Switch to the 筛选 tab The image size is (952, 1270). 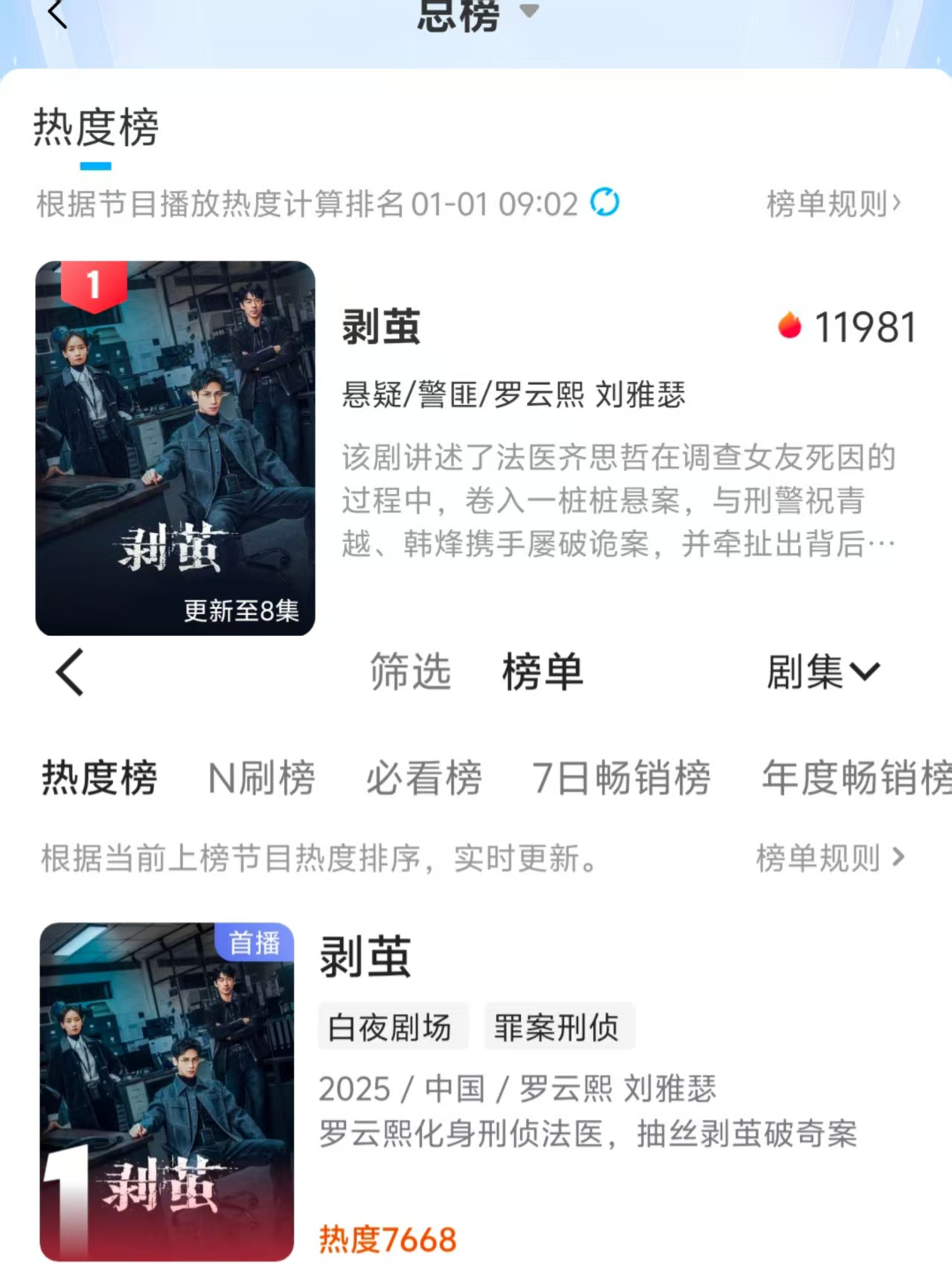coord(411,671)
